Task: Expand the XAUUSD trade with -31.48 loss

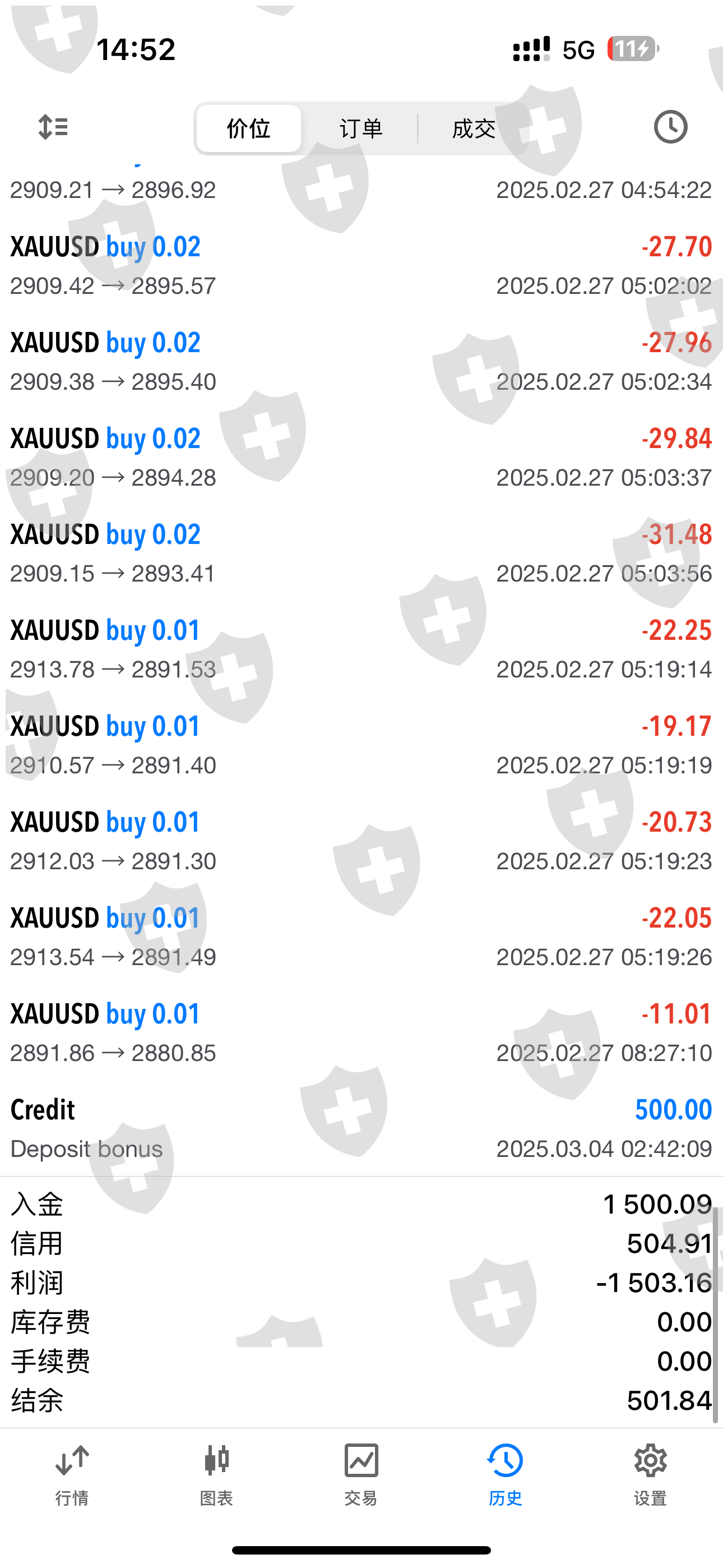Action: pos(361,554)
